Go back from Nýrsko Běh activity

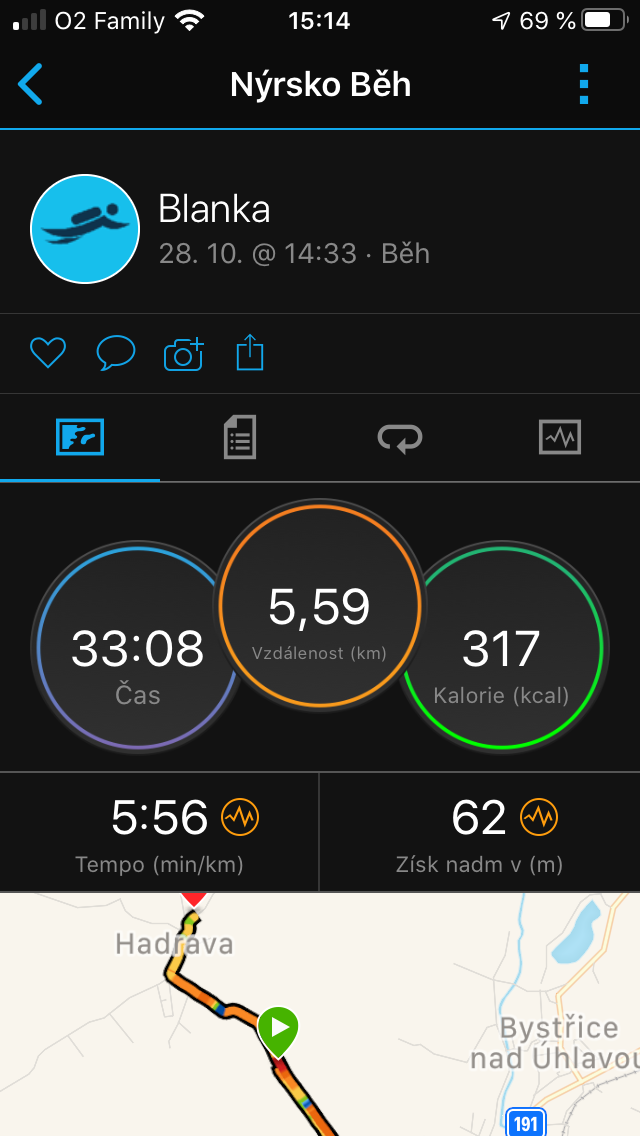click(30, 84)
